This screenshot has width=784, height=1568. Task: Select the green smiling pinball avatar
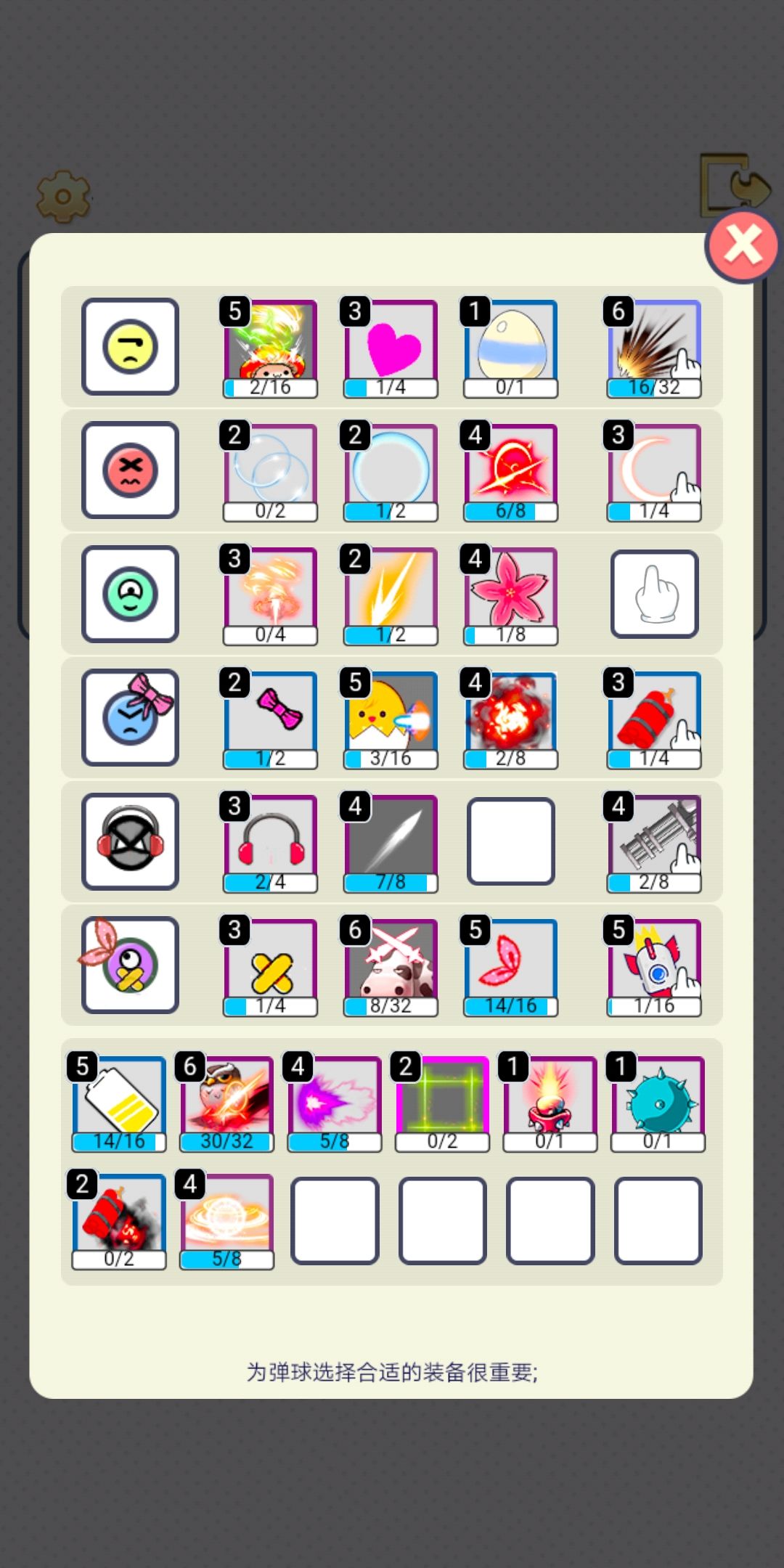[129, 594]
